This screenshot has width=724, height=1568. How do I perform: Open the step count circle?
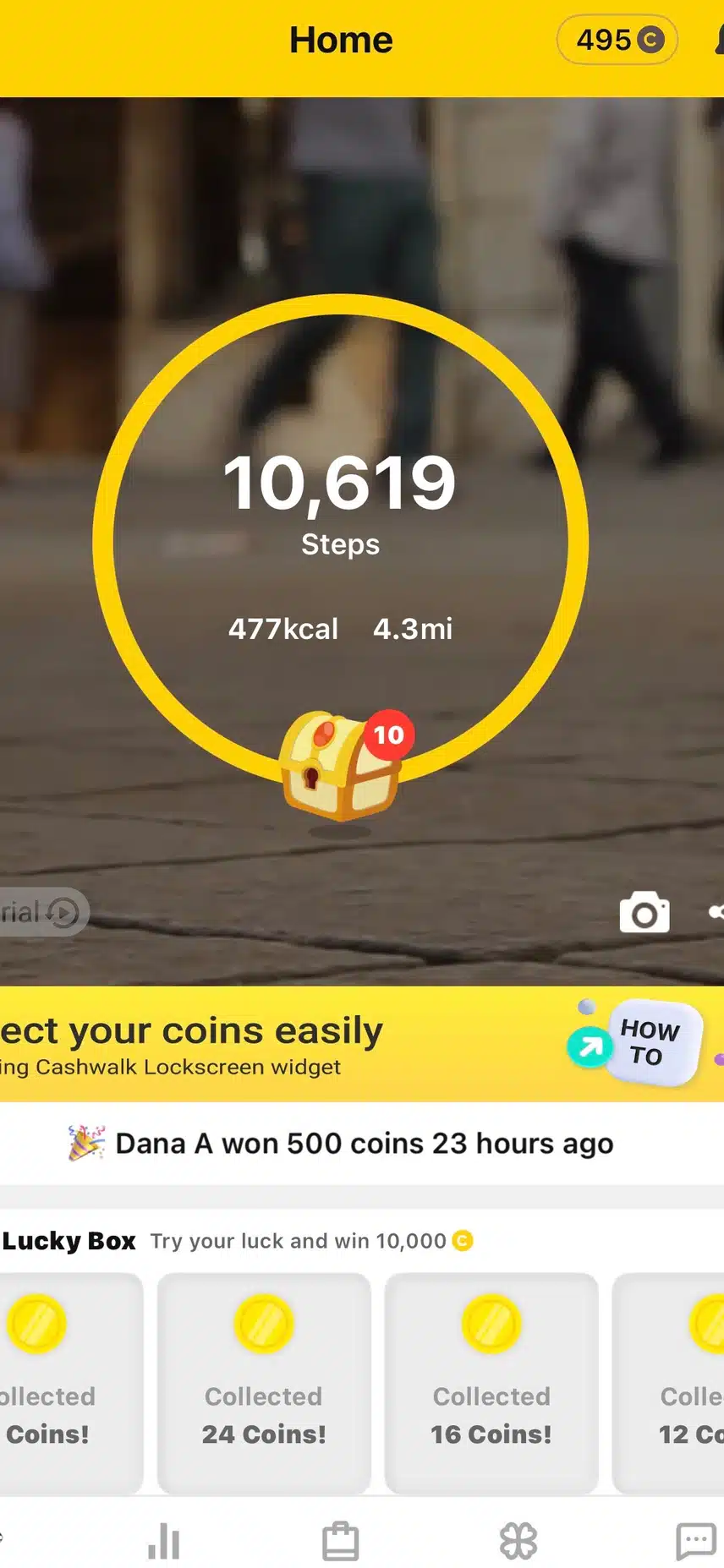point(341,524)
